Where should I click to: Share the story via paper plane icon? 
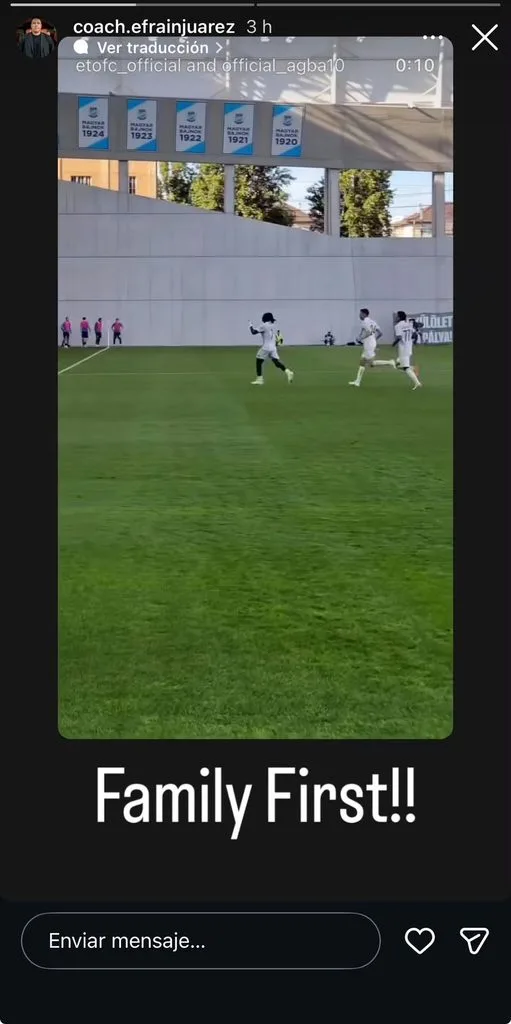point(474,940)
